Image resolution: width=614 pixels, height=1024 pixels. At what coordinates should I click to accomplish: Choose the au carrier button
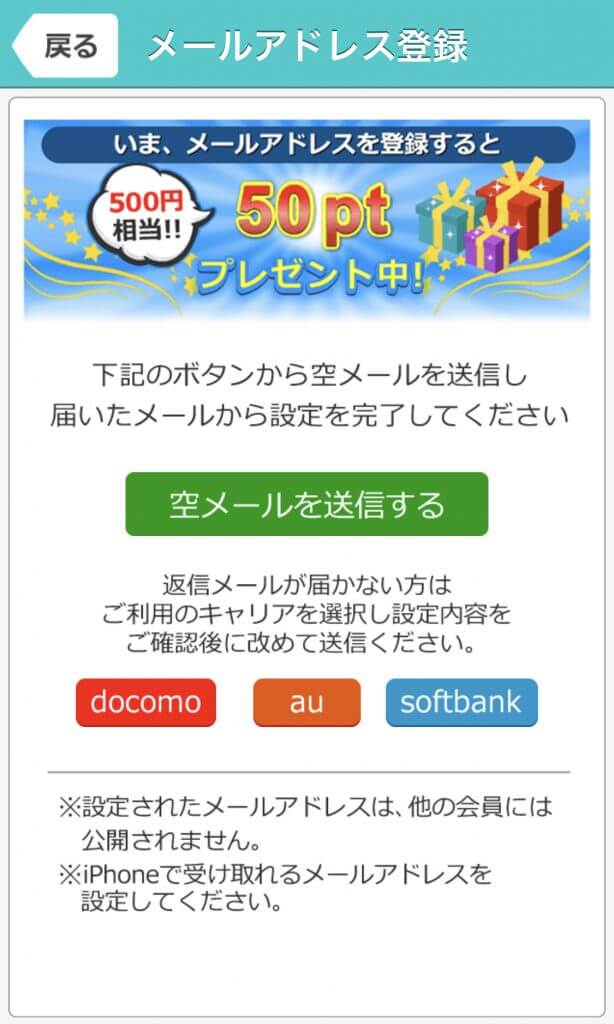pyautogui.click(x=306, y=702)
